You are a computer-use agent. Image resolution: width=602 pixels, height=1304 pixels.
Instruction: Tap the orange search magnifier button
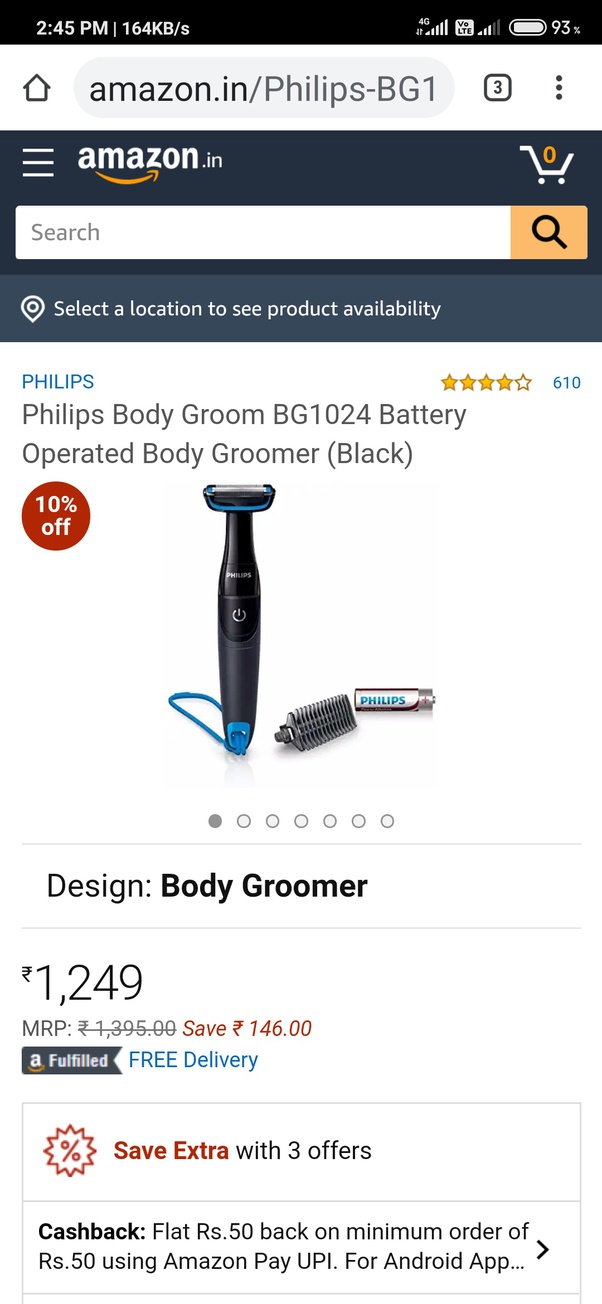548,232
